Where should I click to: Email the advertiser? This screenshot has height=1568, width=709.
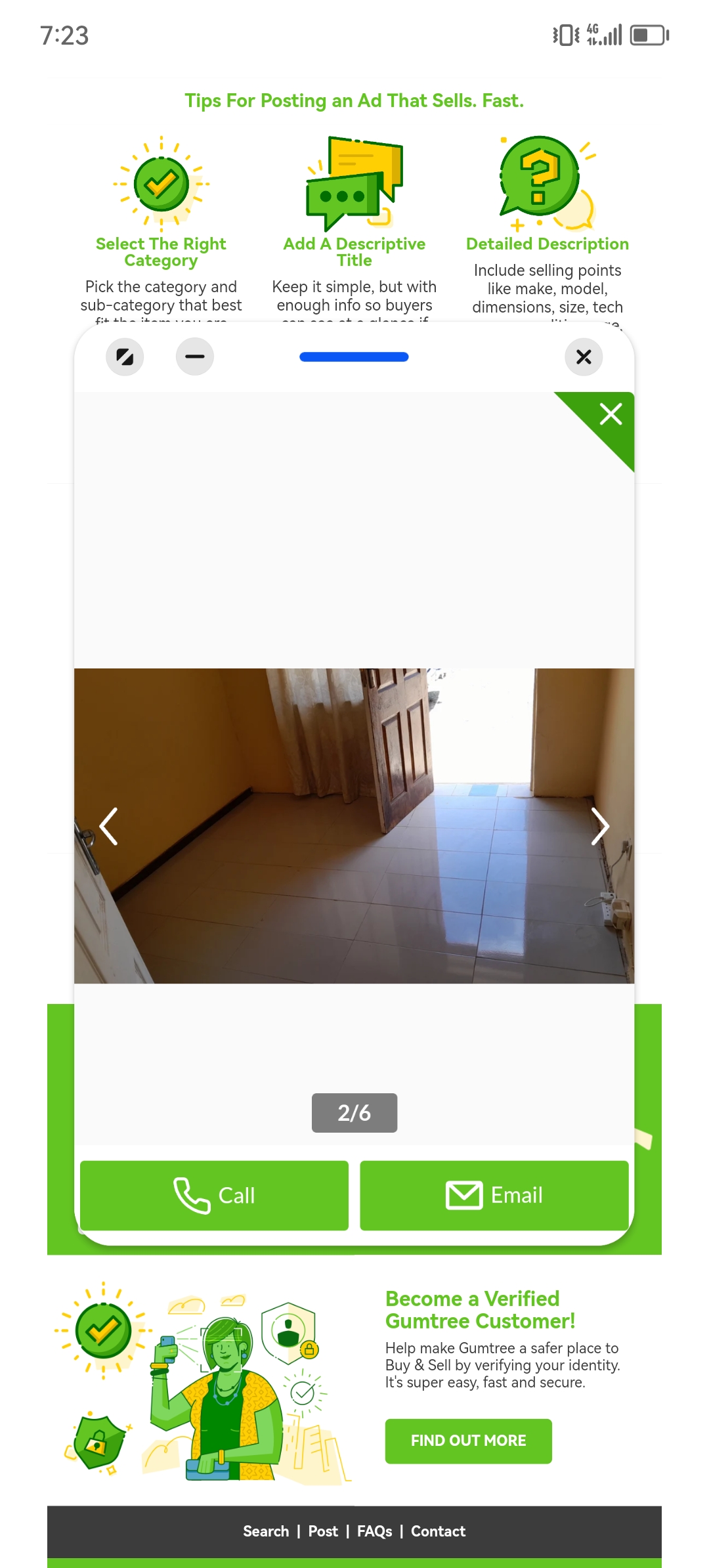[494, 1195]
